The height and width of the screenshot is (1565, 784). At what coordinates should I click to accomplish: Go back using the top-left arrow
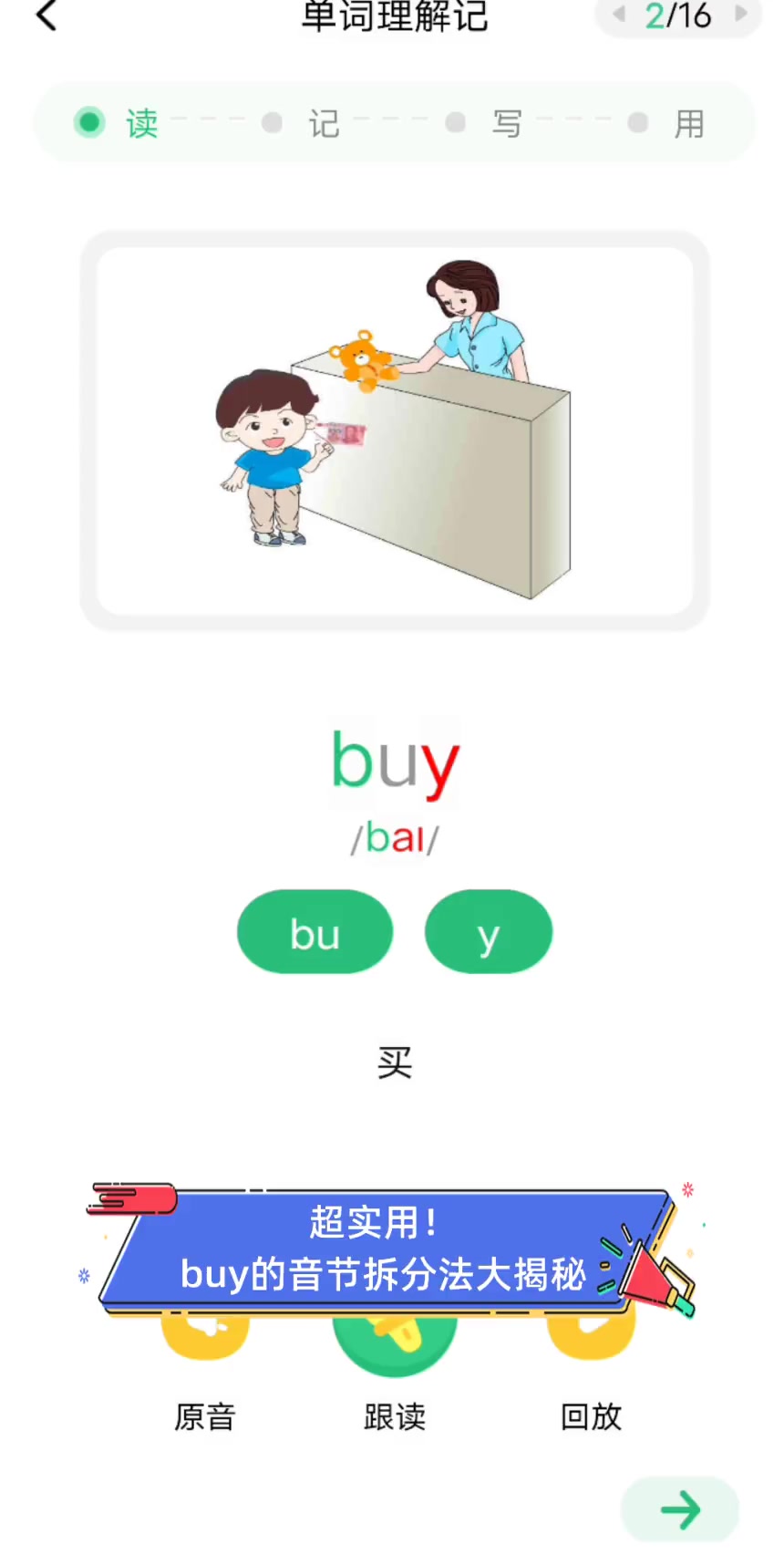46,16
